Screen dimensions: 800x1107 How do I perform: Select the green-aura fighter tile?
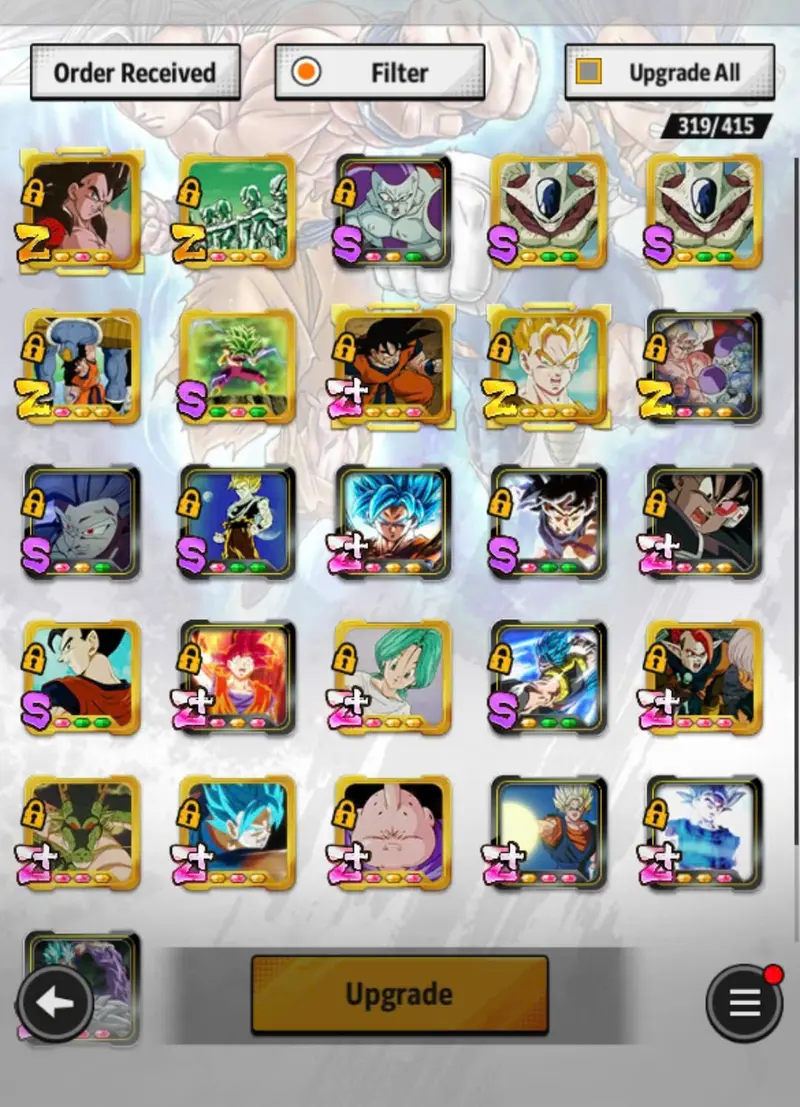[238, 366]
